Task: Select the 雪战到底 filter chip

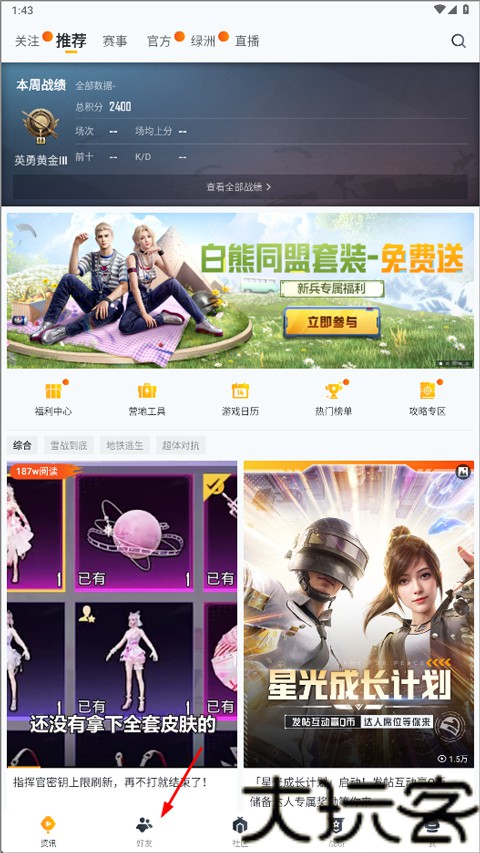Action: (x=69, y=445)
